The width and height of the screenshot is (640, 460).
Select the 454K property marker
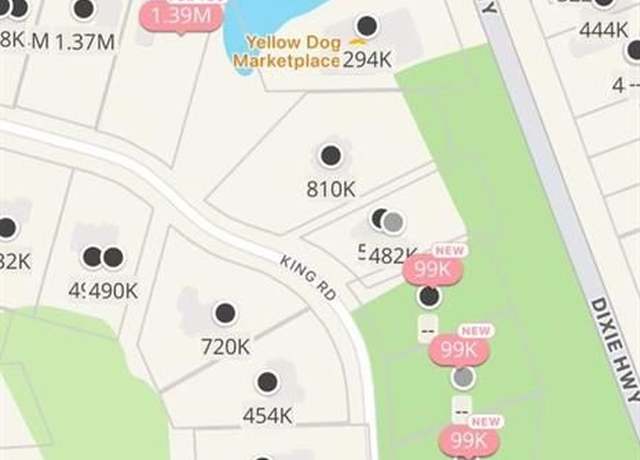click(267, 382)
